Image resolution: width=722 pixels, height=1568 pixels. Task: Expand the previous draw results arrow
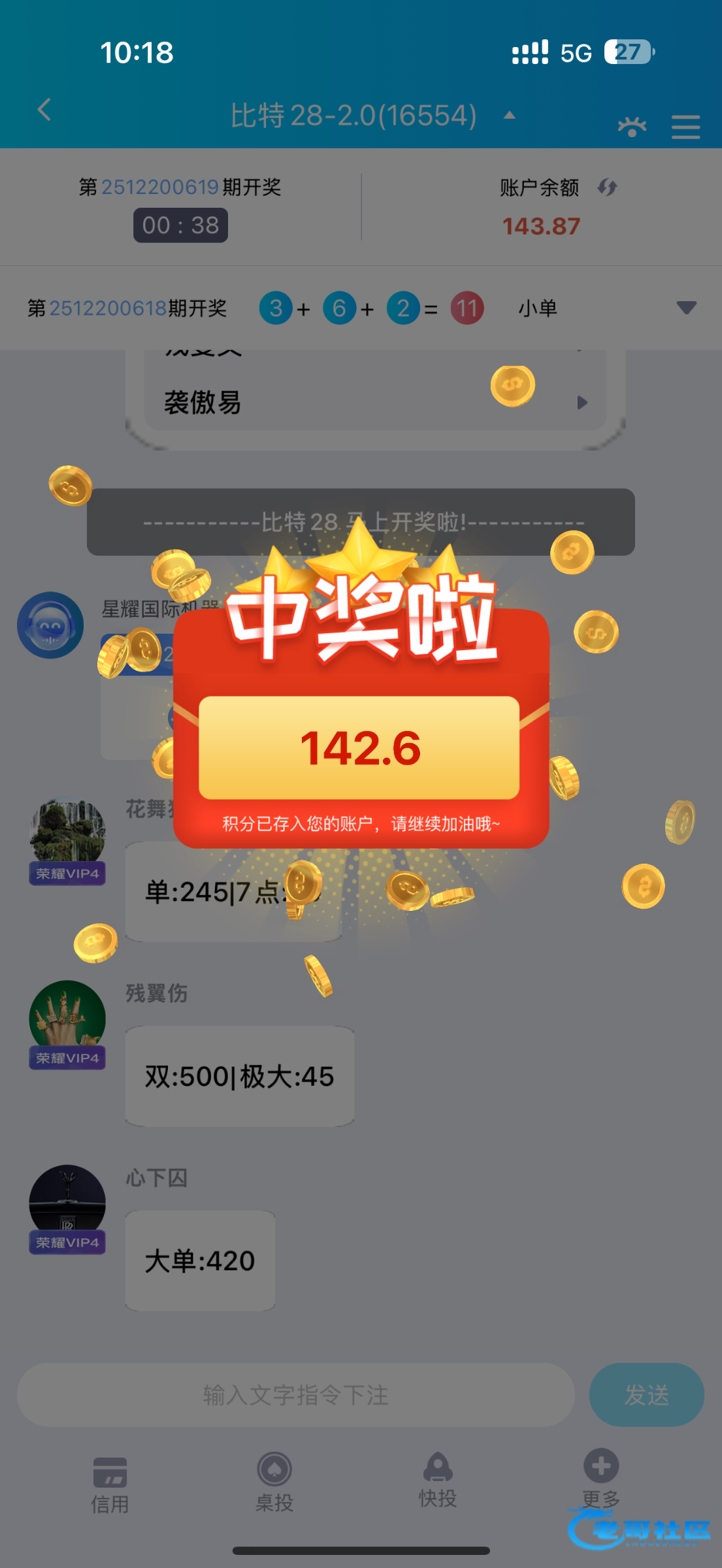pyautogui.click(x=686, y=308)
